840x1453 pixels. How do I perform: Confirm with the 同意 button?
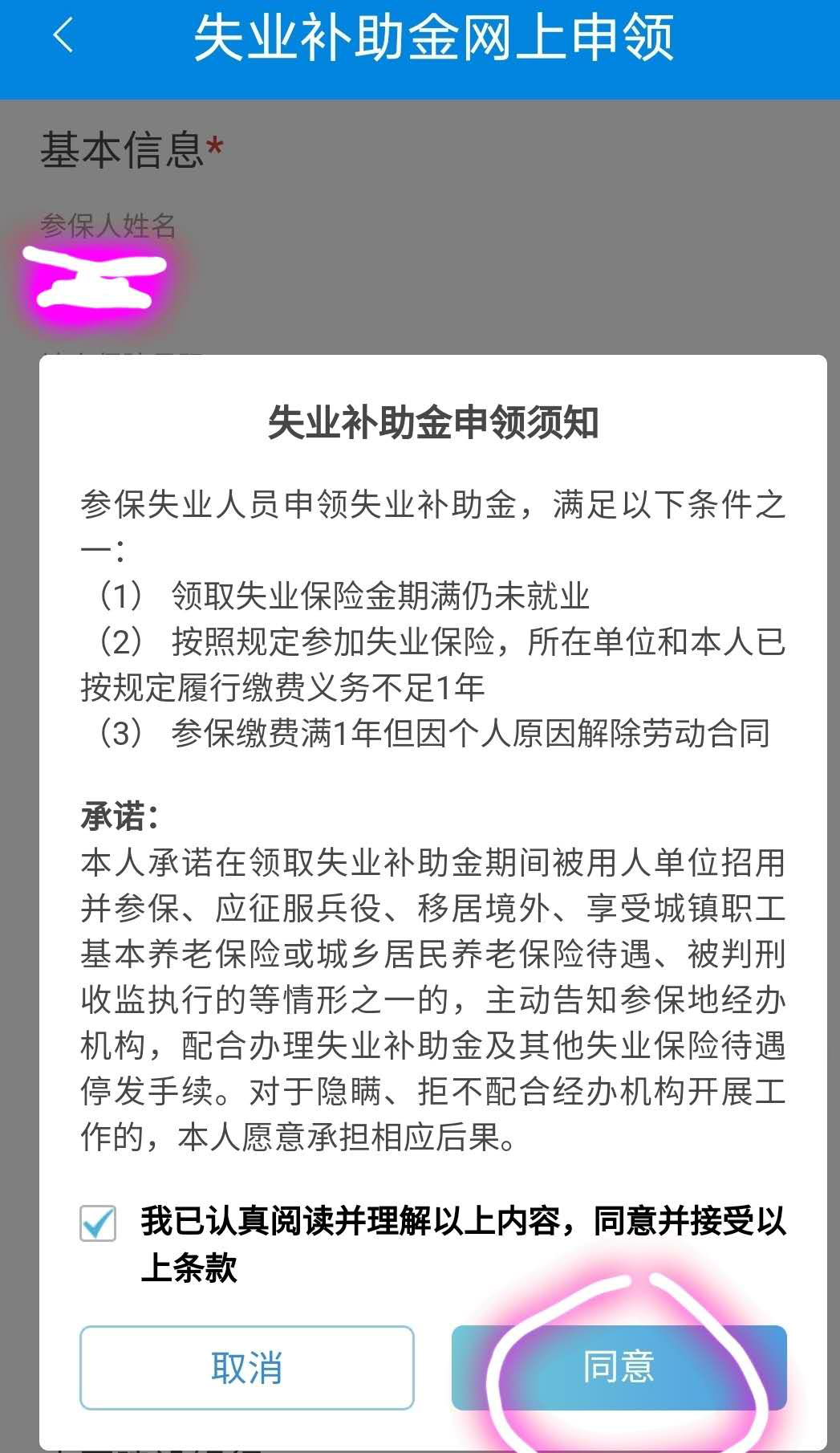pos(619,1368)
